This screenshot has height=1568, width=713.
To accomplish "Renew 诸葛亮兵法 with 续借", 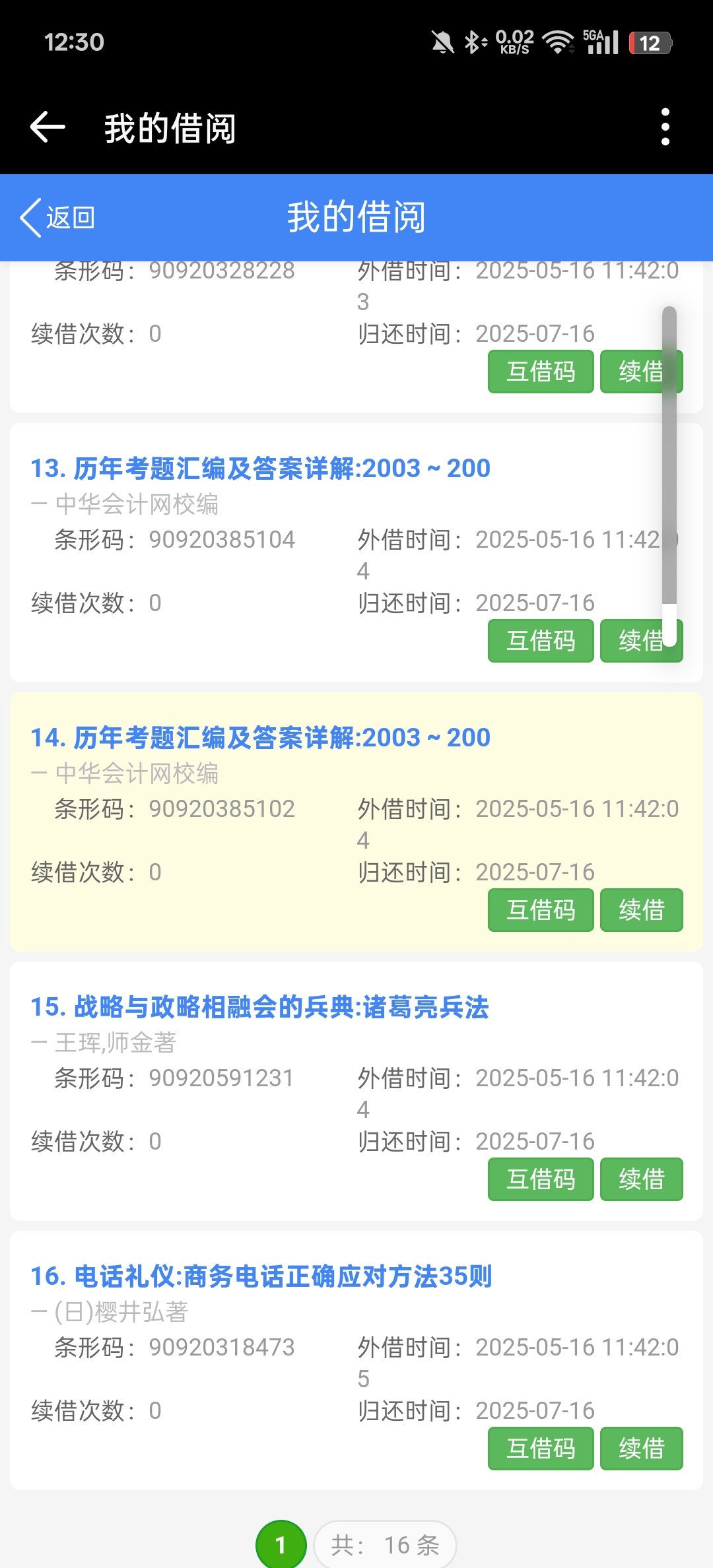I will pyautogui.click(x=641, y=1179).
